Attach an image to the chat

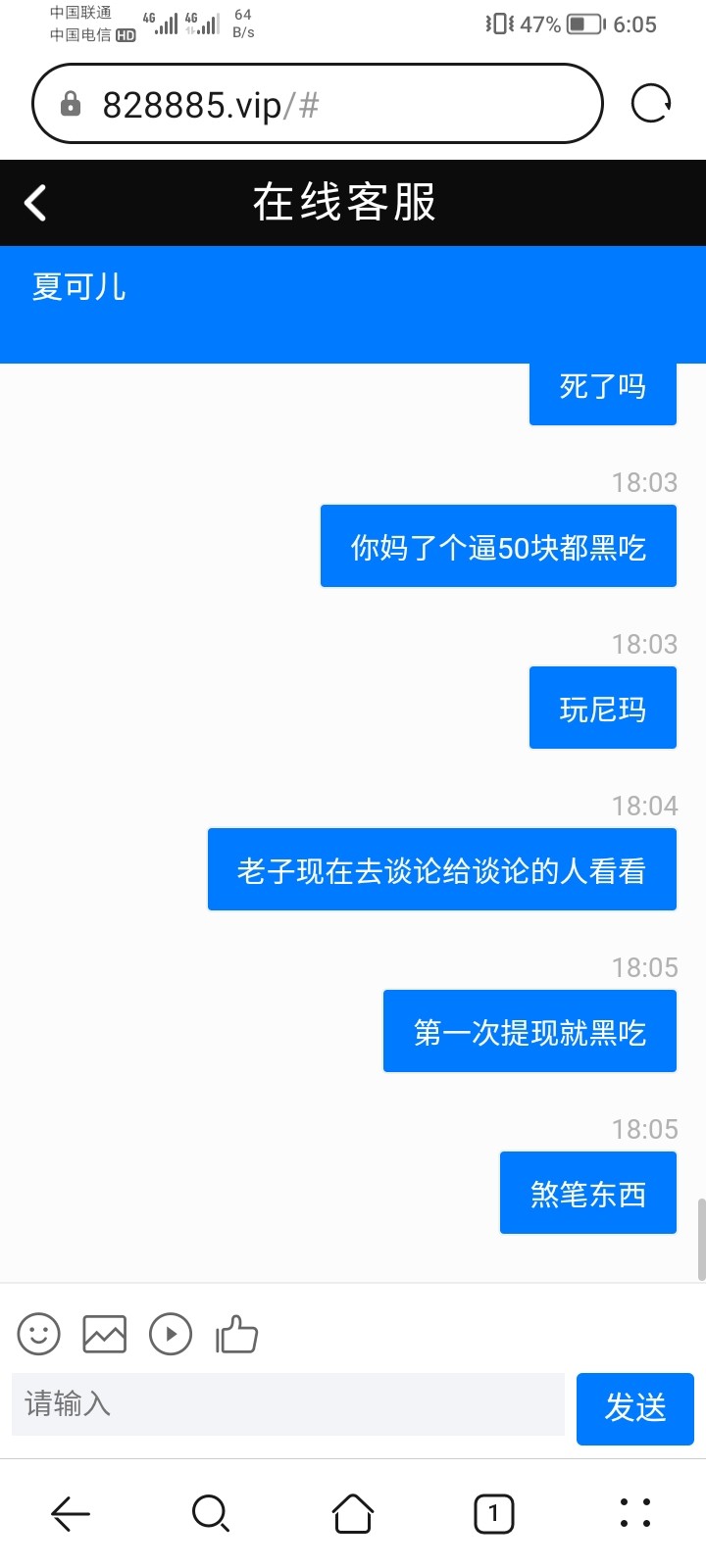(x=105, y=1334)
